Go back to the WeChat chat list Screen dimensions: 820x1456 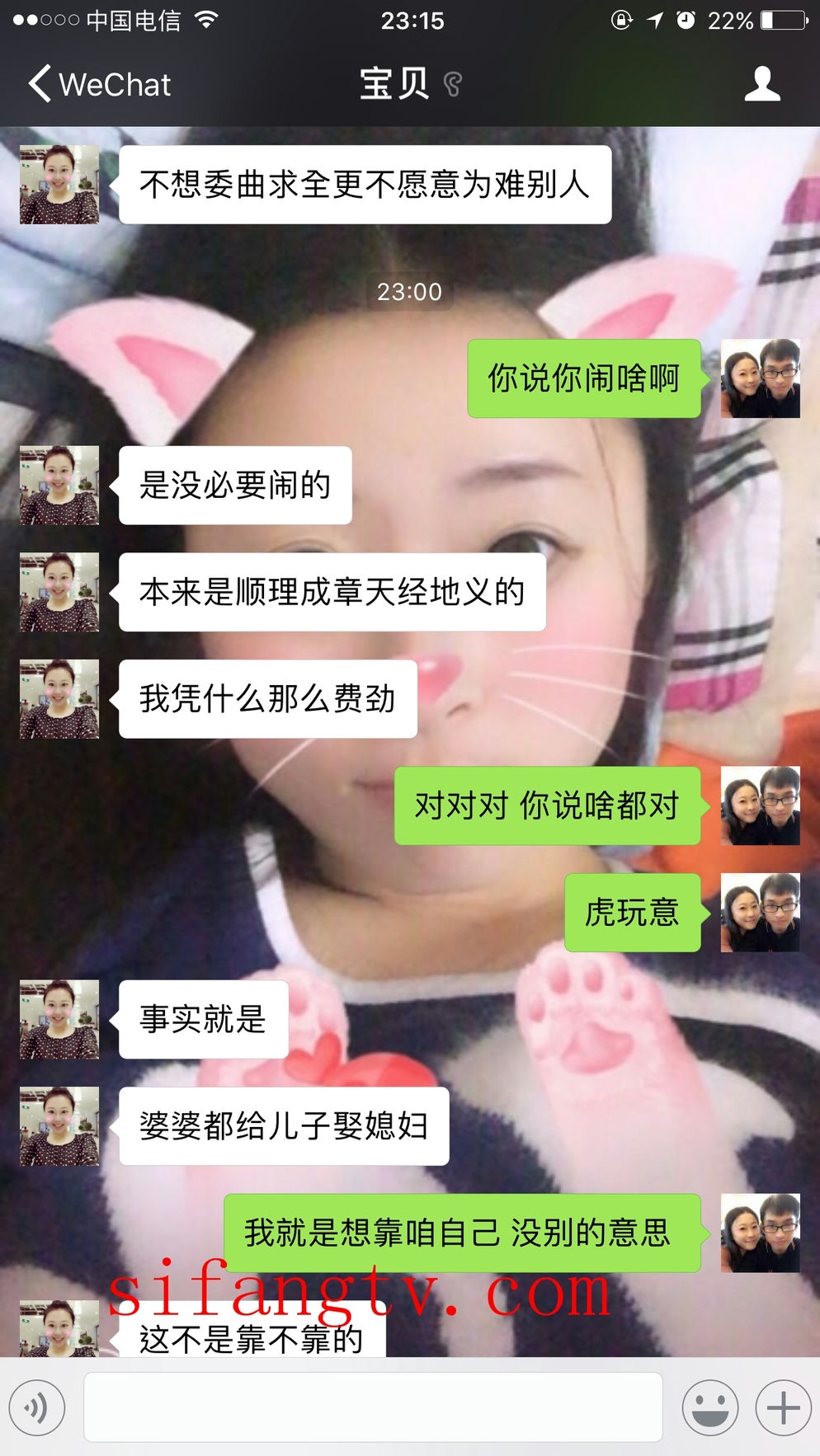pos(99,84)
